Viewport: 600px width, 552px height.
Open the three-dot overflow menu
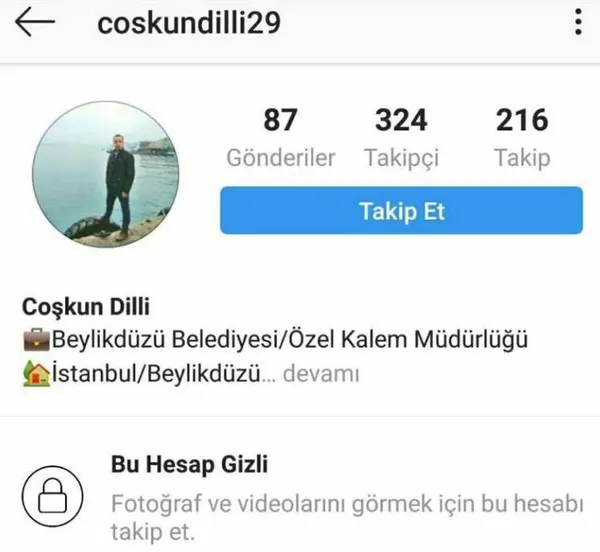(578, 22)
